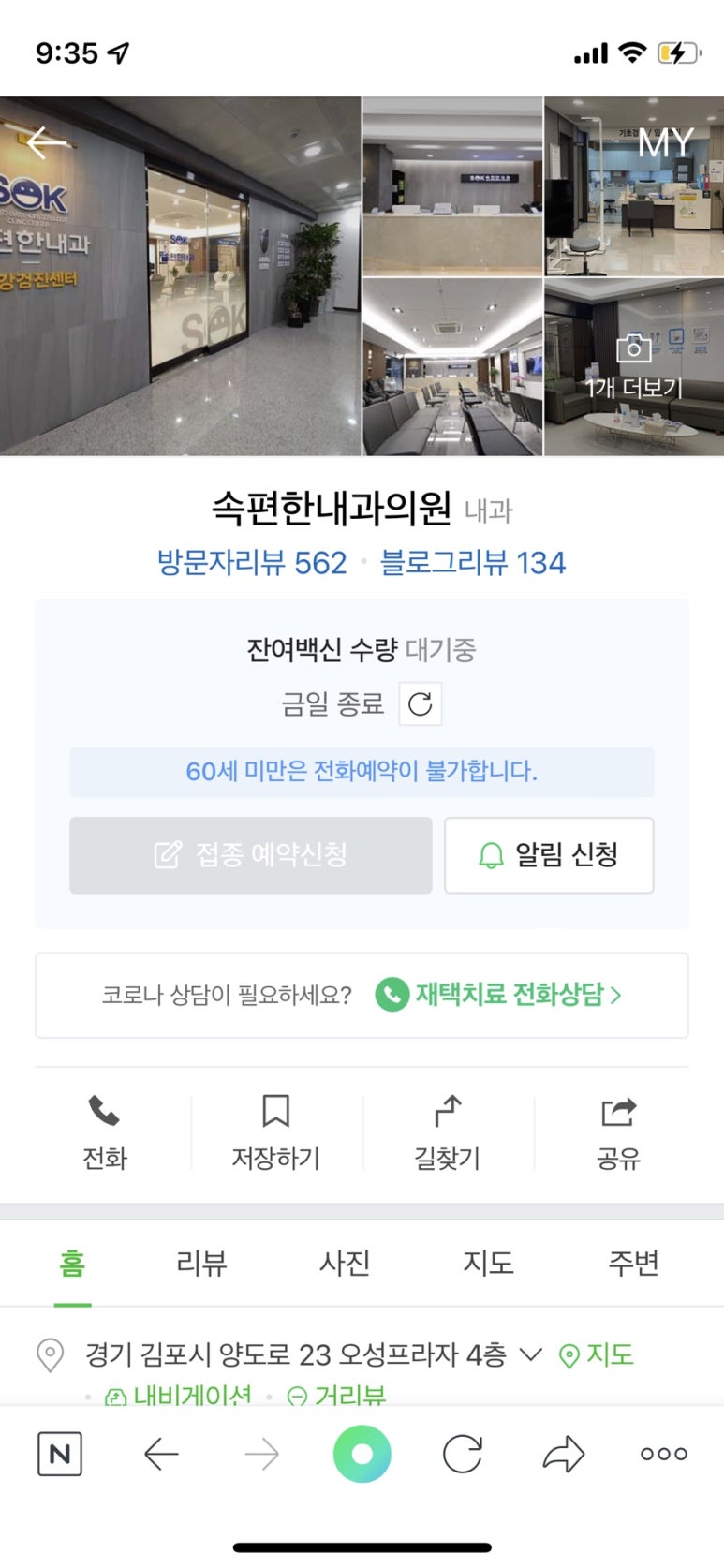Save this place with 저장하기
The image size is (724, 1568).
click(275, 1132)
